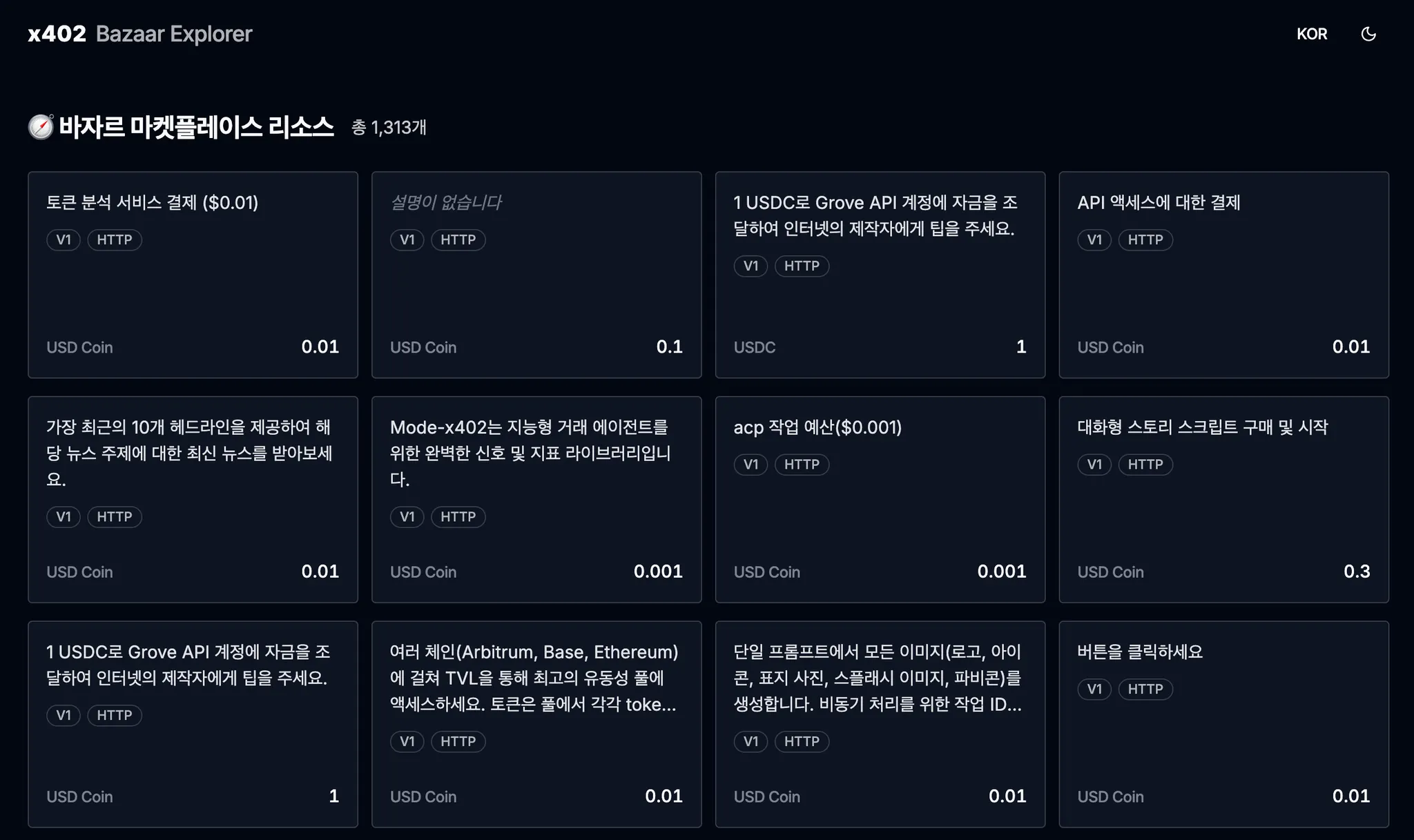Viewport: 1414px width, 840px height.
Task: Open the Grove API card priced in USD Coin
Action: pos(193,724)
